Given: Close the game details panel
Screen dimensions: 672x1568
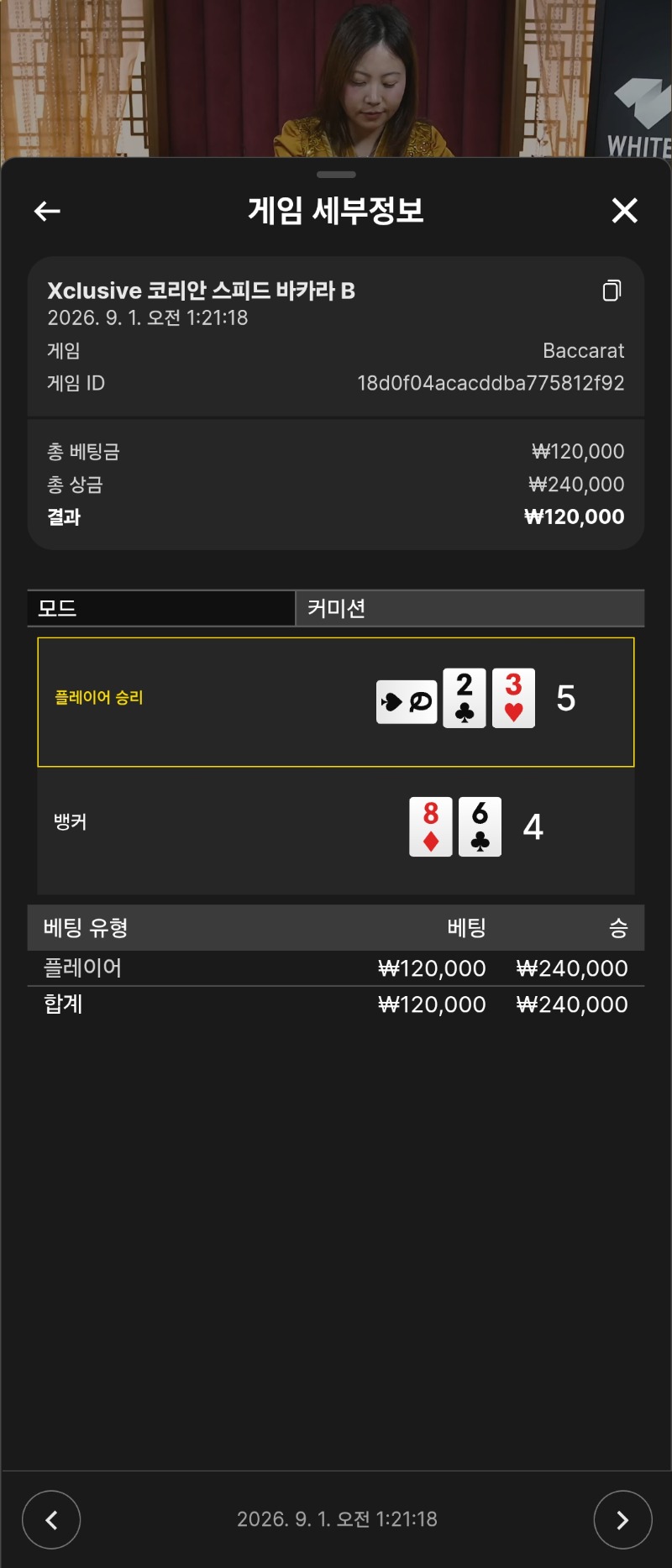Looking at the screenshot, I should click(624, 211).
